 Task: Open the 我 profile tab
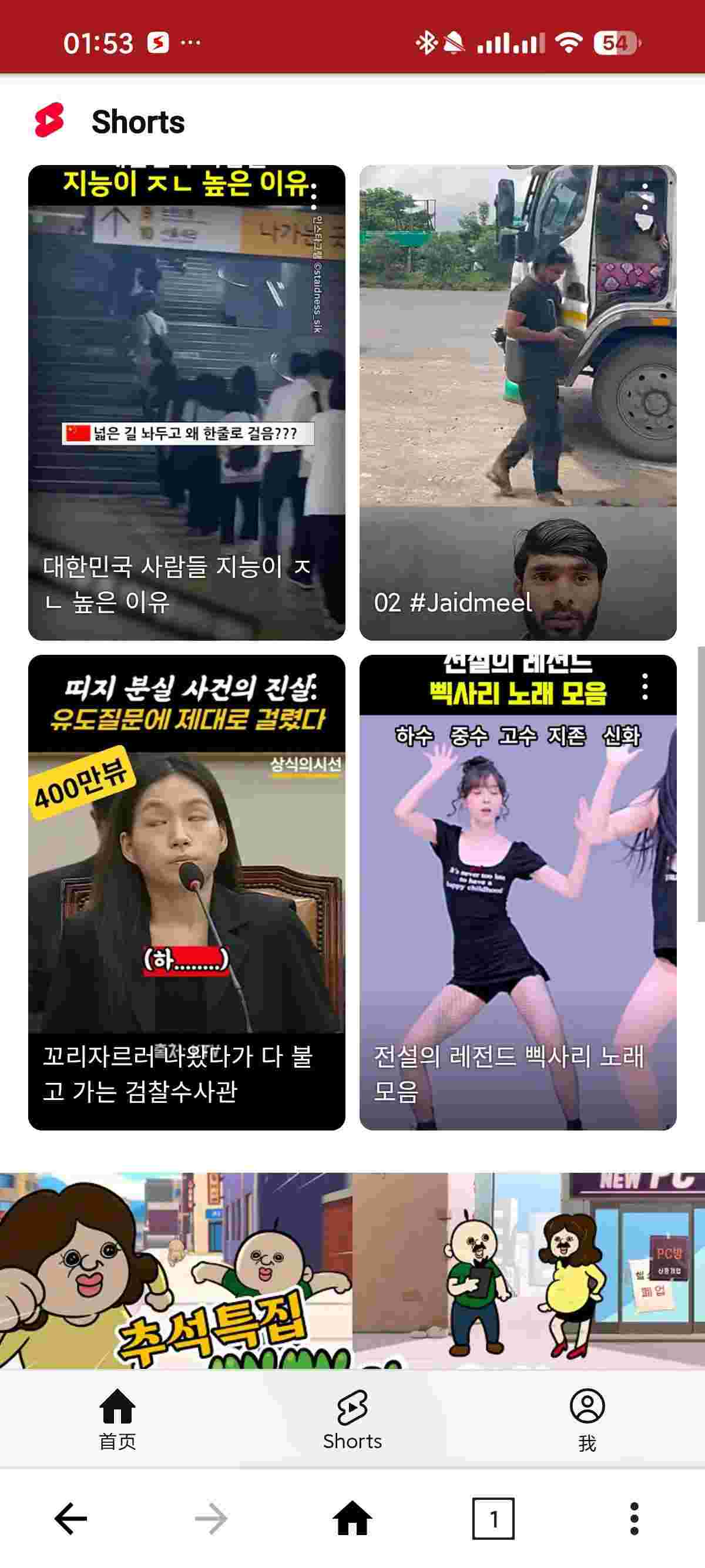[x=587, y=1419]
